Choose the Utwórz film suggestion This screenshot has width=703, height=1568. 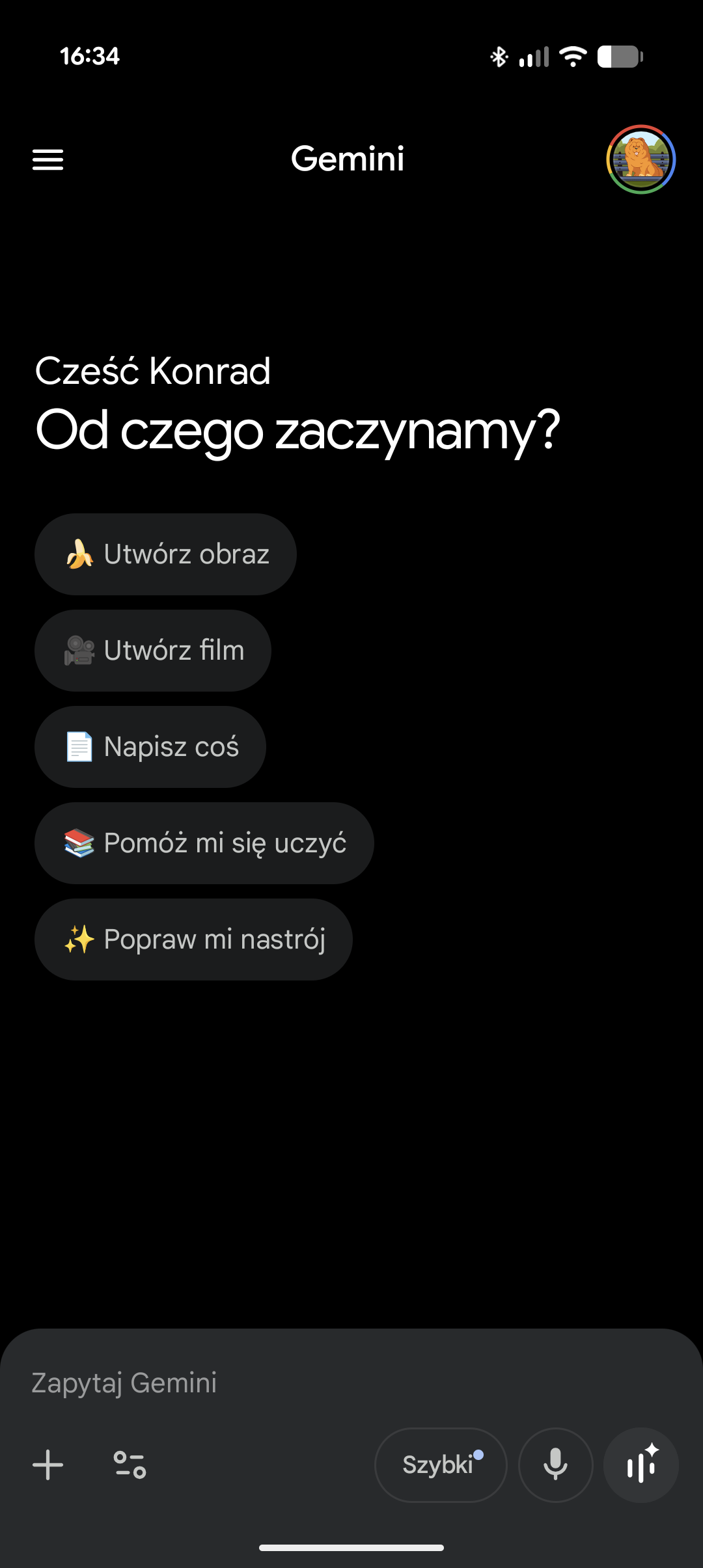pyautogui.click(x=153, y=651)
